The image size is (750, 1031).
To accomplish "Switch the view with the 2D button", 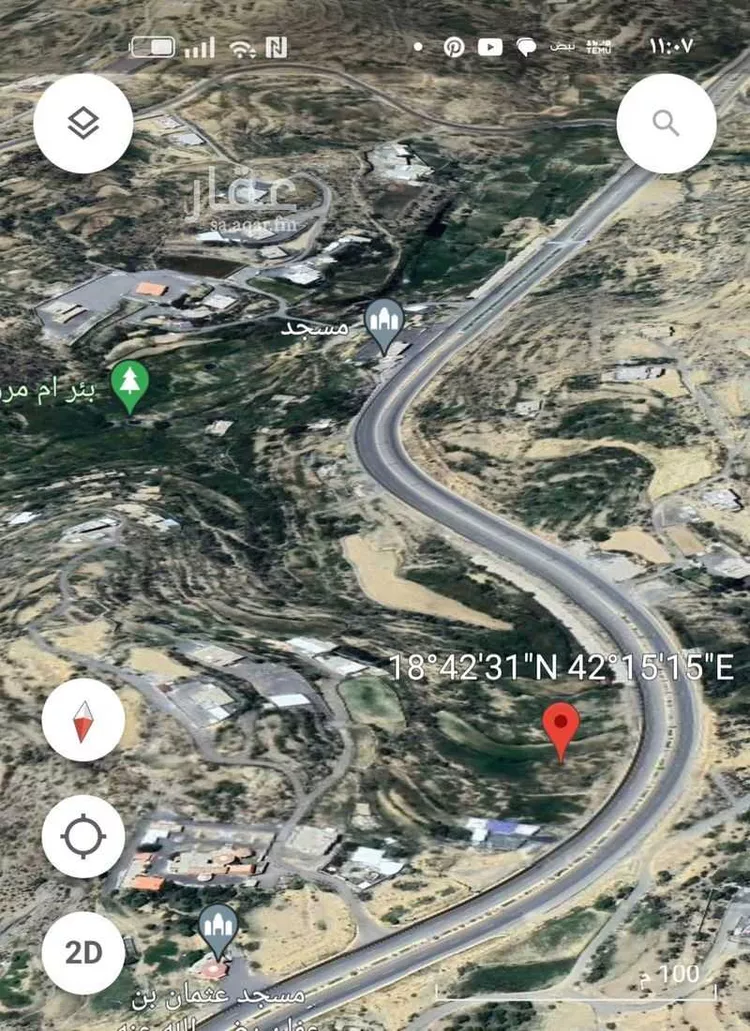I will [x=83, y=952].
